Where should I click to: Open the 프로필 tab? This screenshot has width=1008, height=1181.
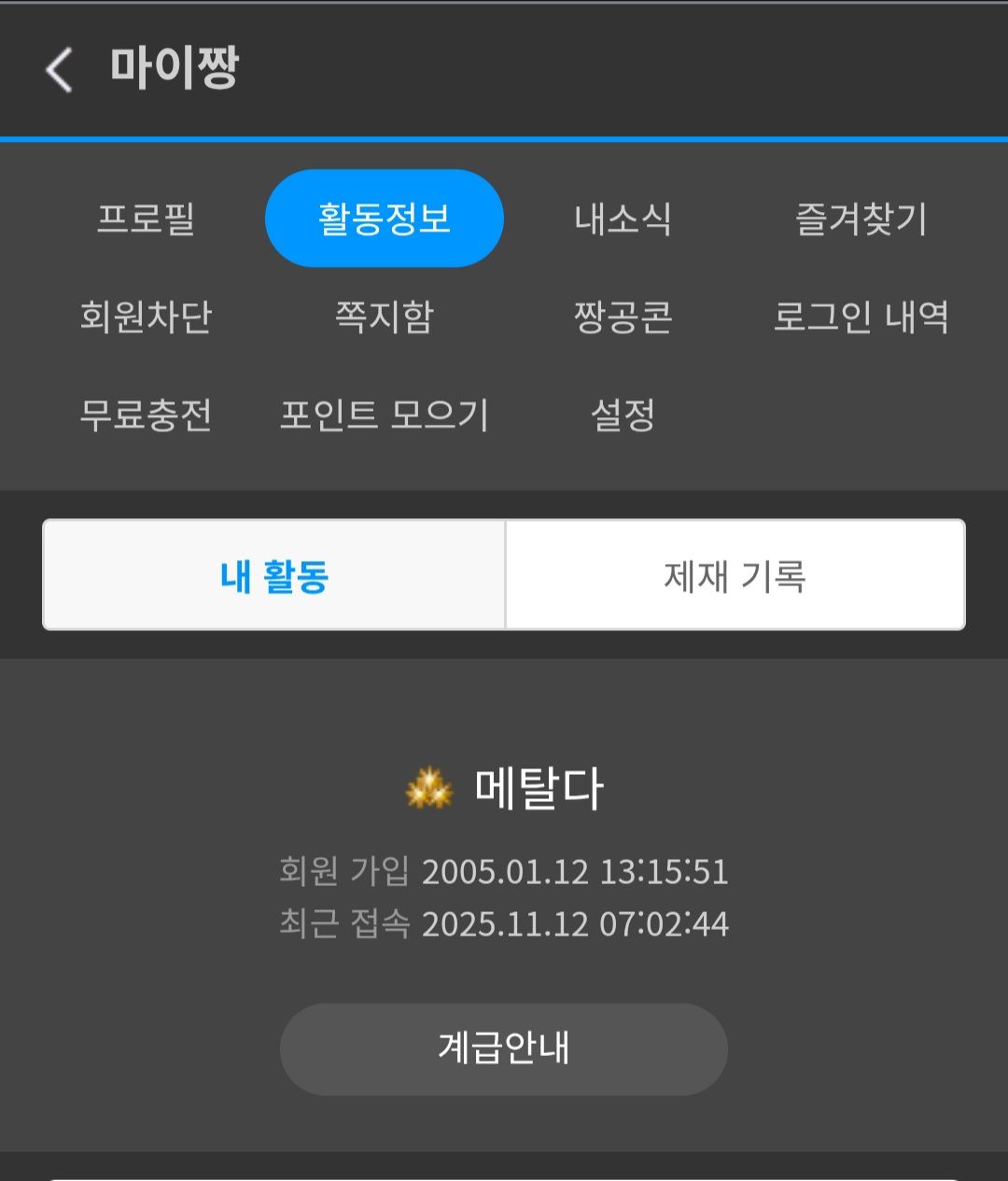click(146, 219)
